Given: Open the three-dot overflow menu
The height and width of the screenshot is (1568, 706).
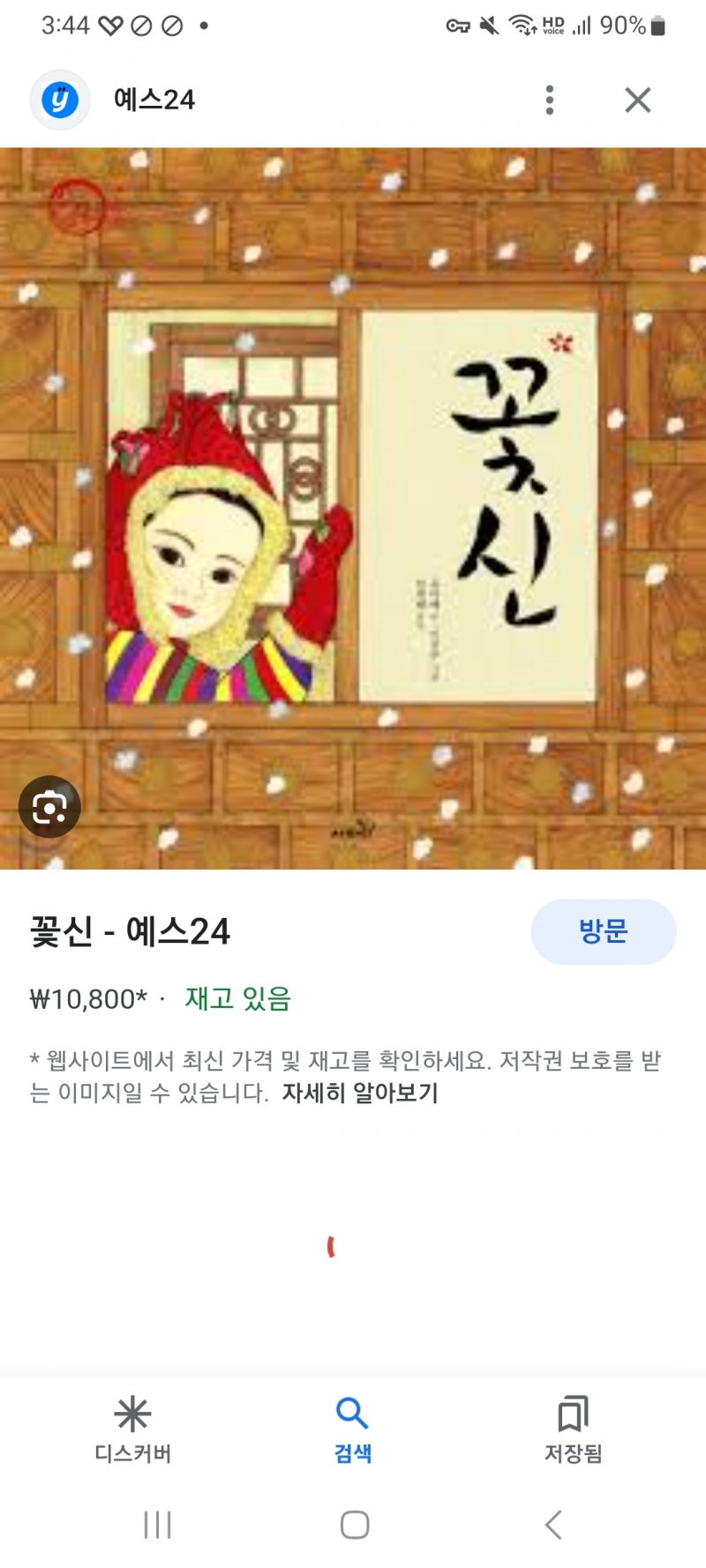Looking at the screenshot, I should click(x=549, y=101).
